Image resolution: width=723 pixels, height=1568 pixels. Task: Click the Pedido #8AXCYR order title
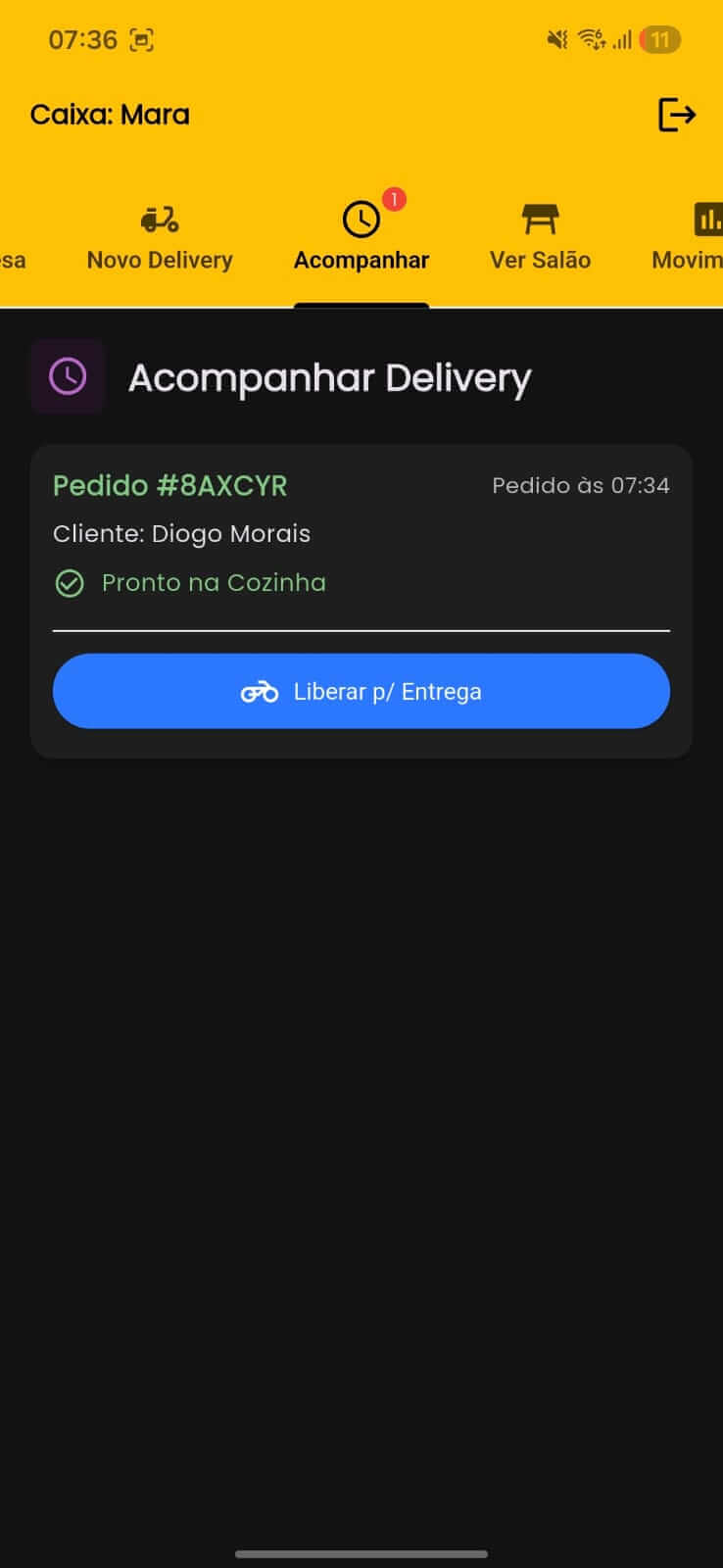169,485
